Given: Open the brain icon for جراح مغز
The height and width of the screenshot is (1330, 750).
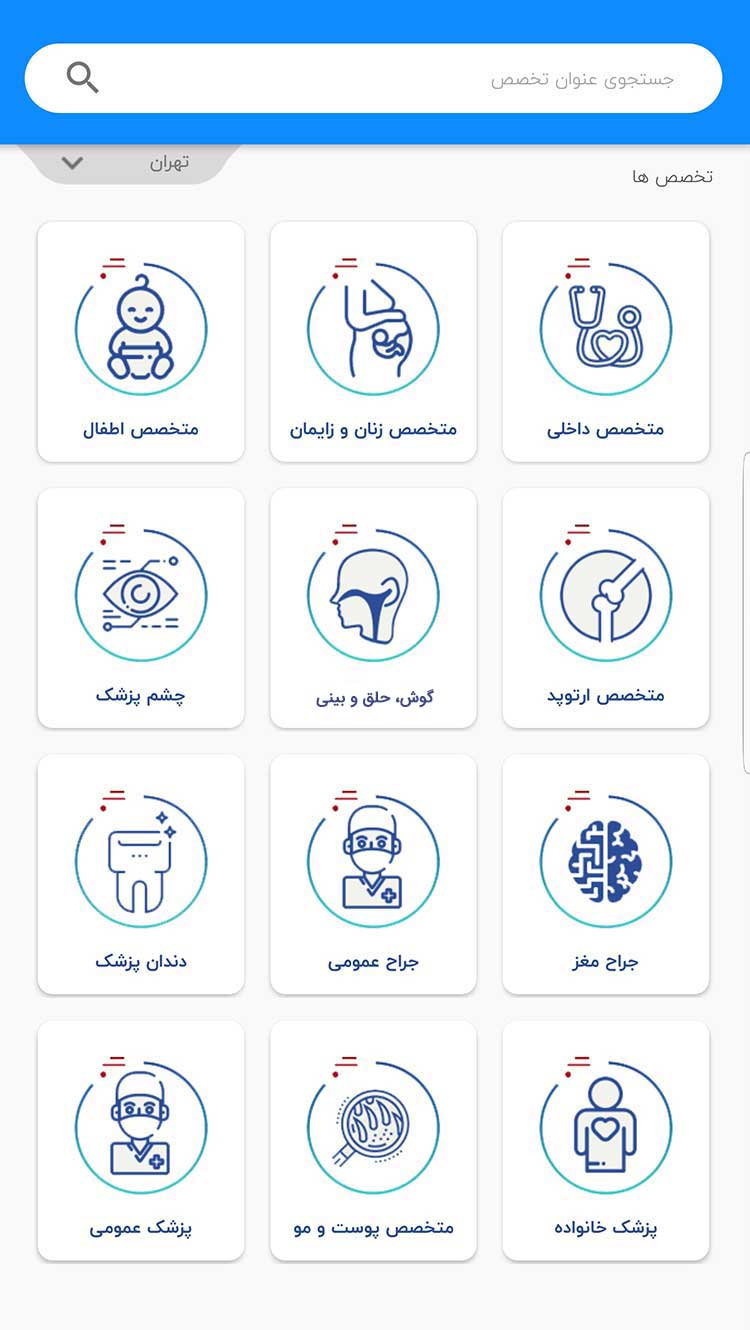Looking at the screenshot, I should point(605,860).
